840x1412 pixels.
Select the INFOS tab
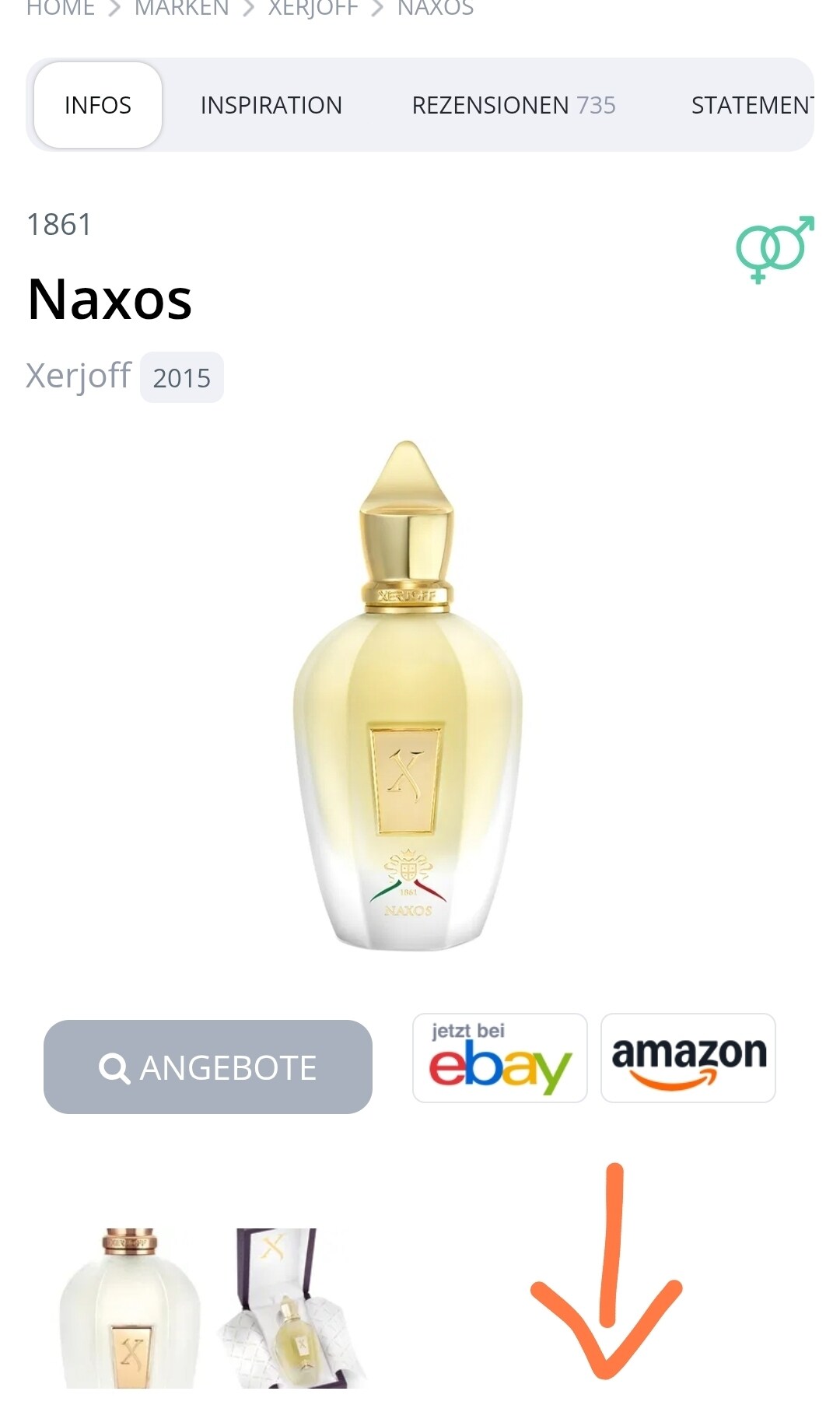98,105
